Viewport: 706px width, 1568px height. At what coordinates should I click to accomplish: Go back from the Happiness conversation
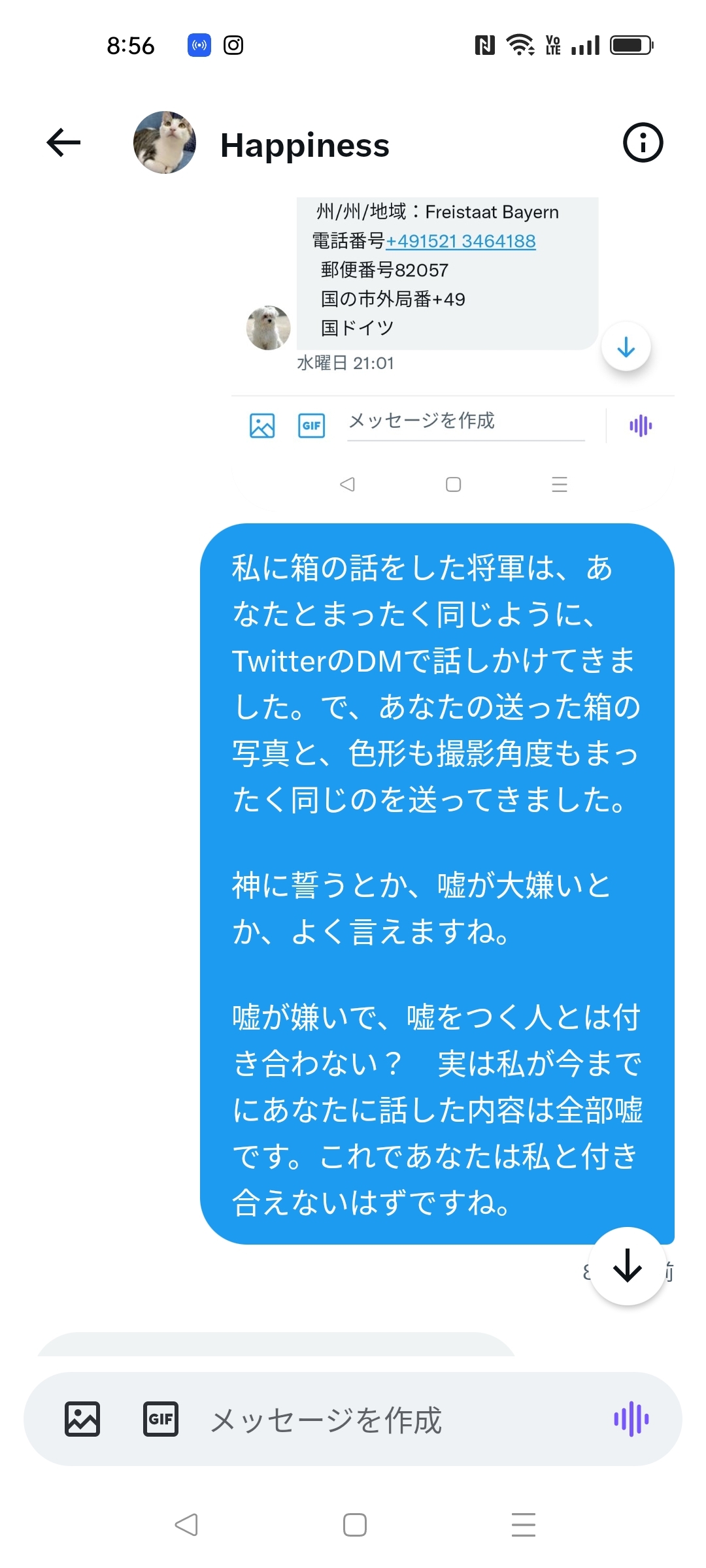(x=63, y=142)
